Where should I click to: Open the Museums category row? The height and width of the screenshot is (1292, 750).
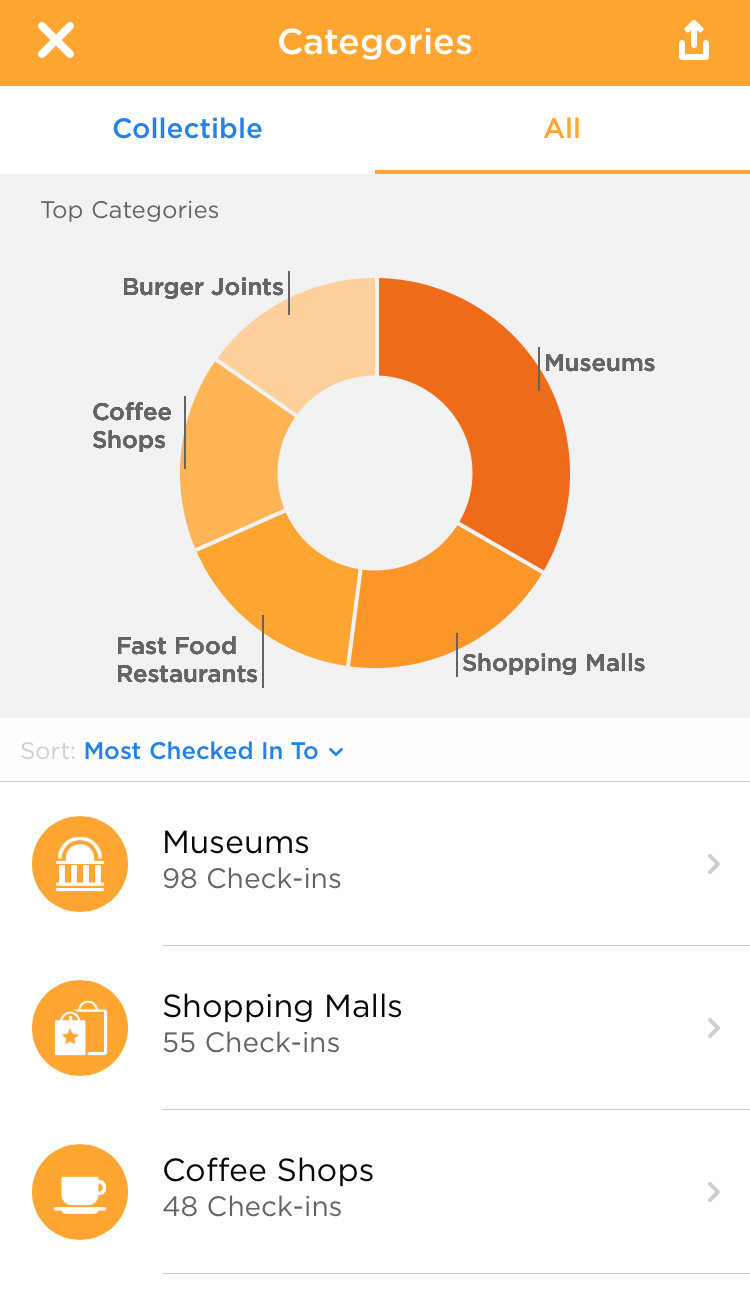pos(375,863)
